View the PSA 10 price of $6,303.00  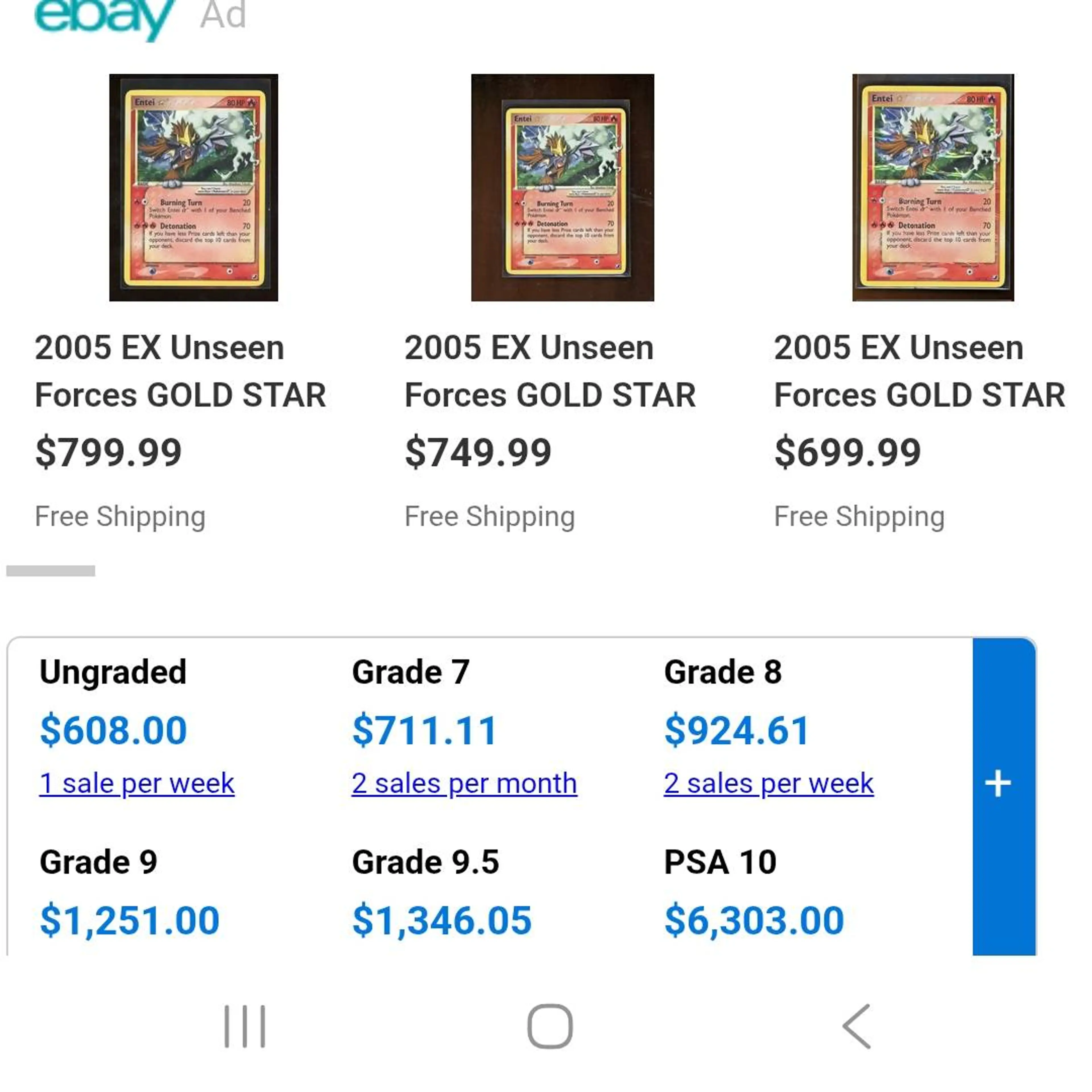pyautogui.click(x=754, y=920)
